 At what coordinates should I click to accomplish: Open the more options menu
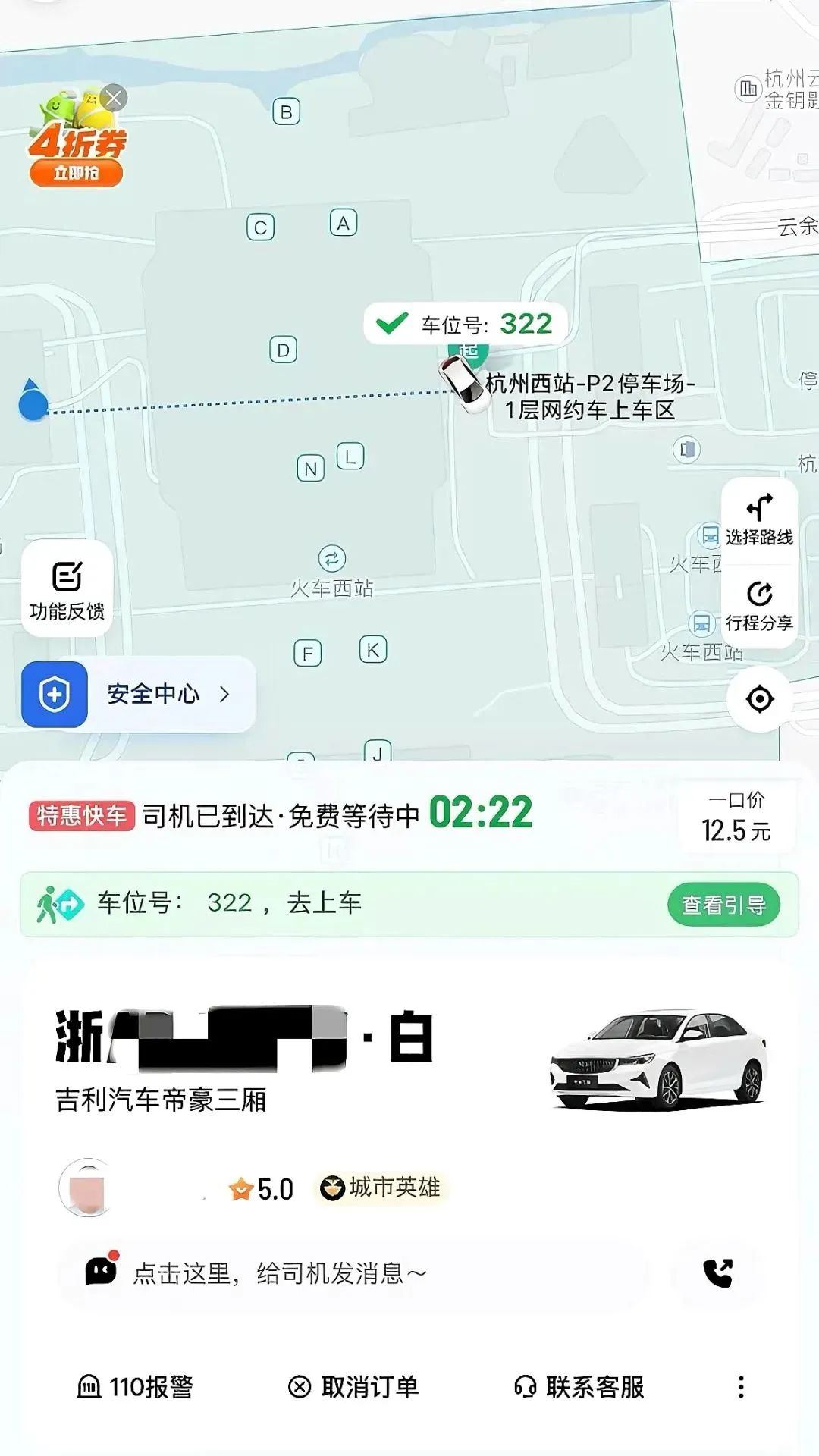point(741,1387)
